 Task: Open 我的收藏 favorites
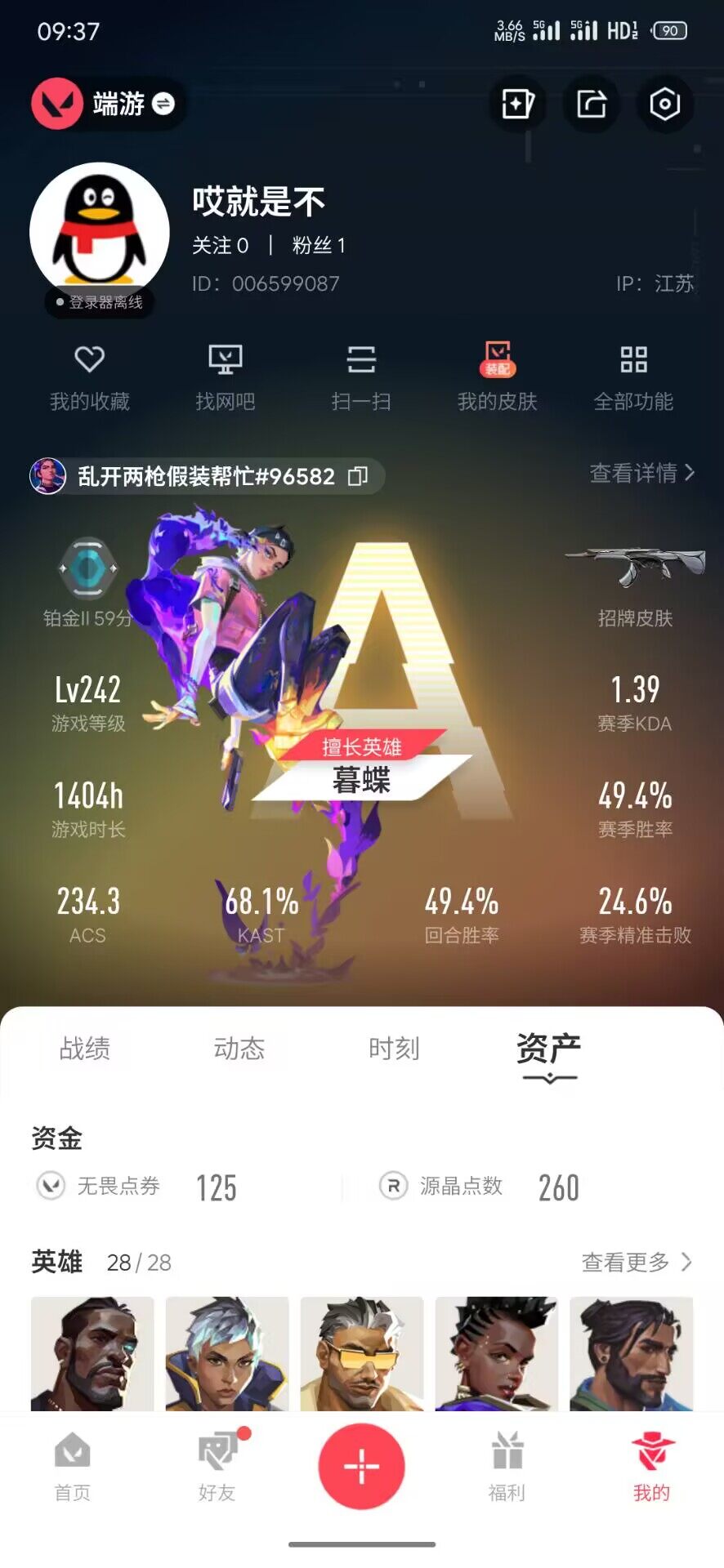[90, 377]
